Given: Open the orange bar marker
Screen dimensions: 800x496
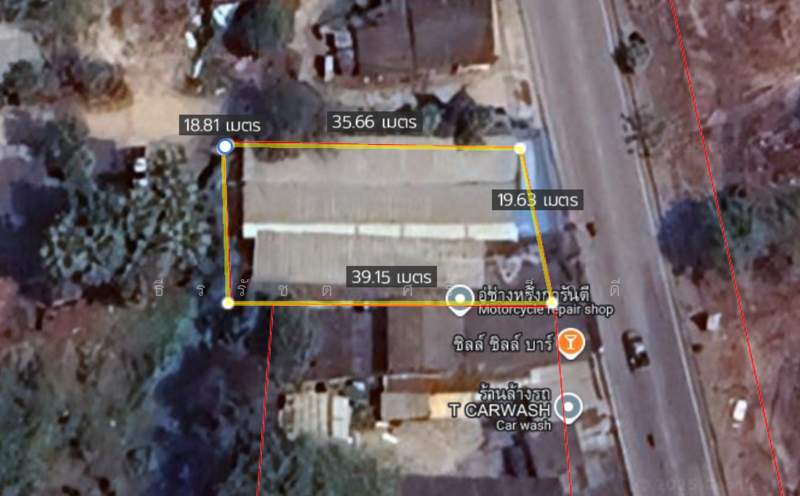Looking at the screenshot, I should [570, 343].
